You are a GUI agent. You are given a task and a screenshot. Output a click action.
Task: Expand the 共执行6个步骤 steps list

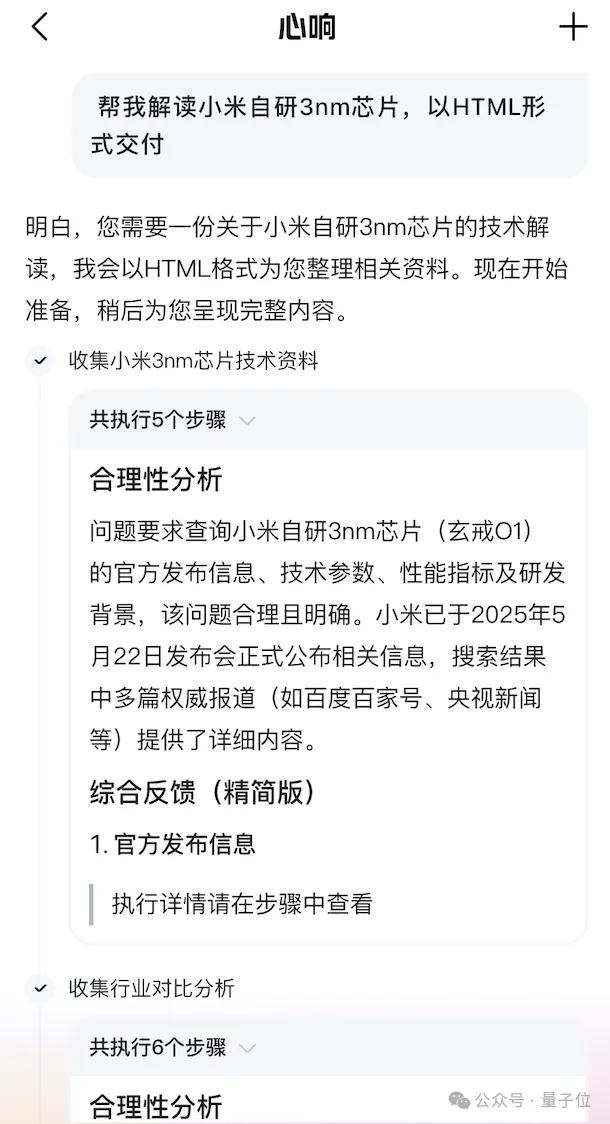point(247,1048)
